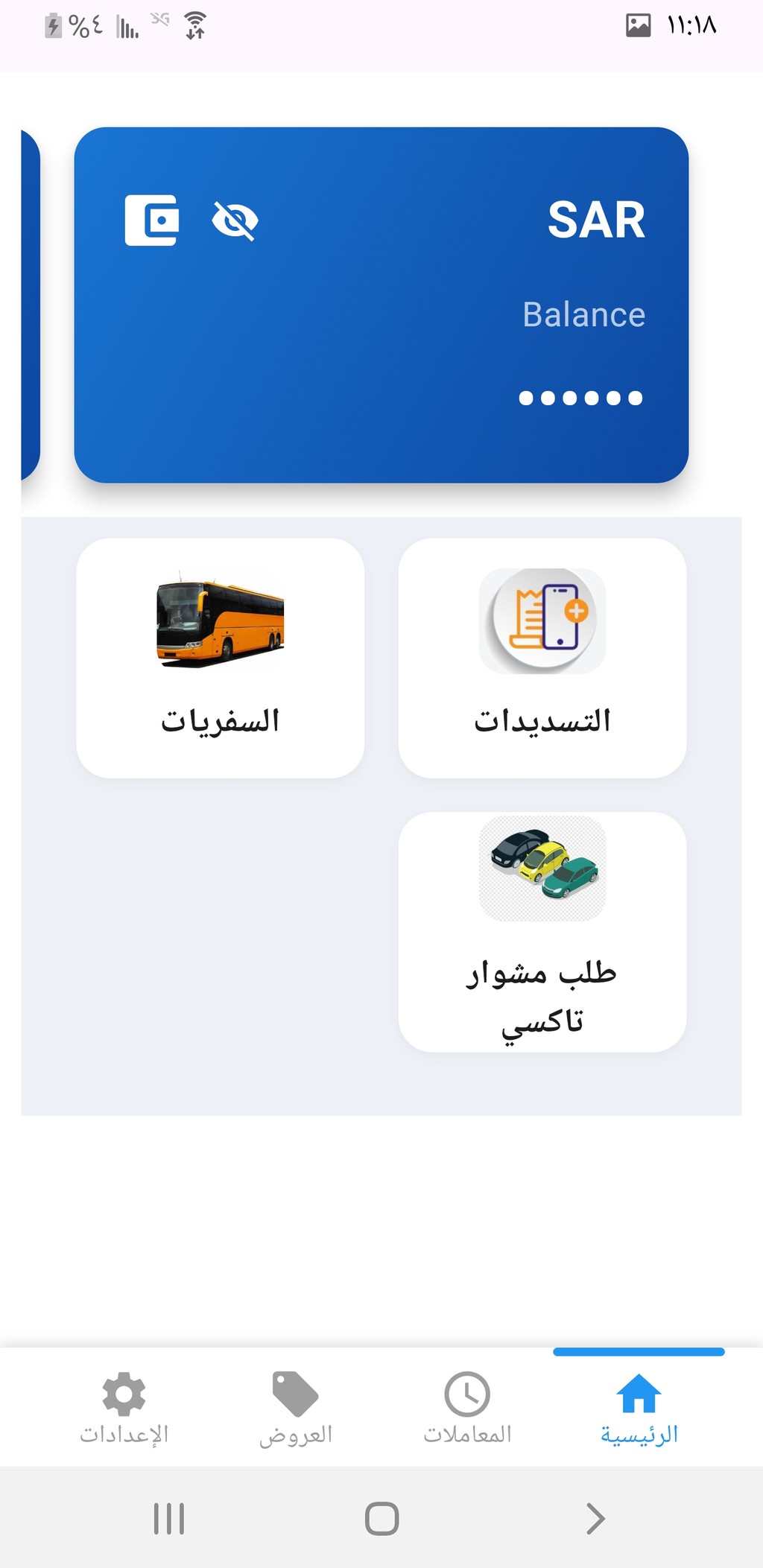Open recent apps from the navigation bar
This screenshot has width=763, height=1568.
169,1518
